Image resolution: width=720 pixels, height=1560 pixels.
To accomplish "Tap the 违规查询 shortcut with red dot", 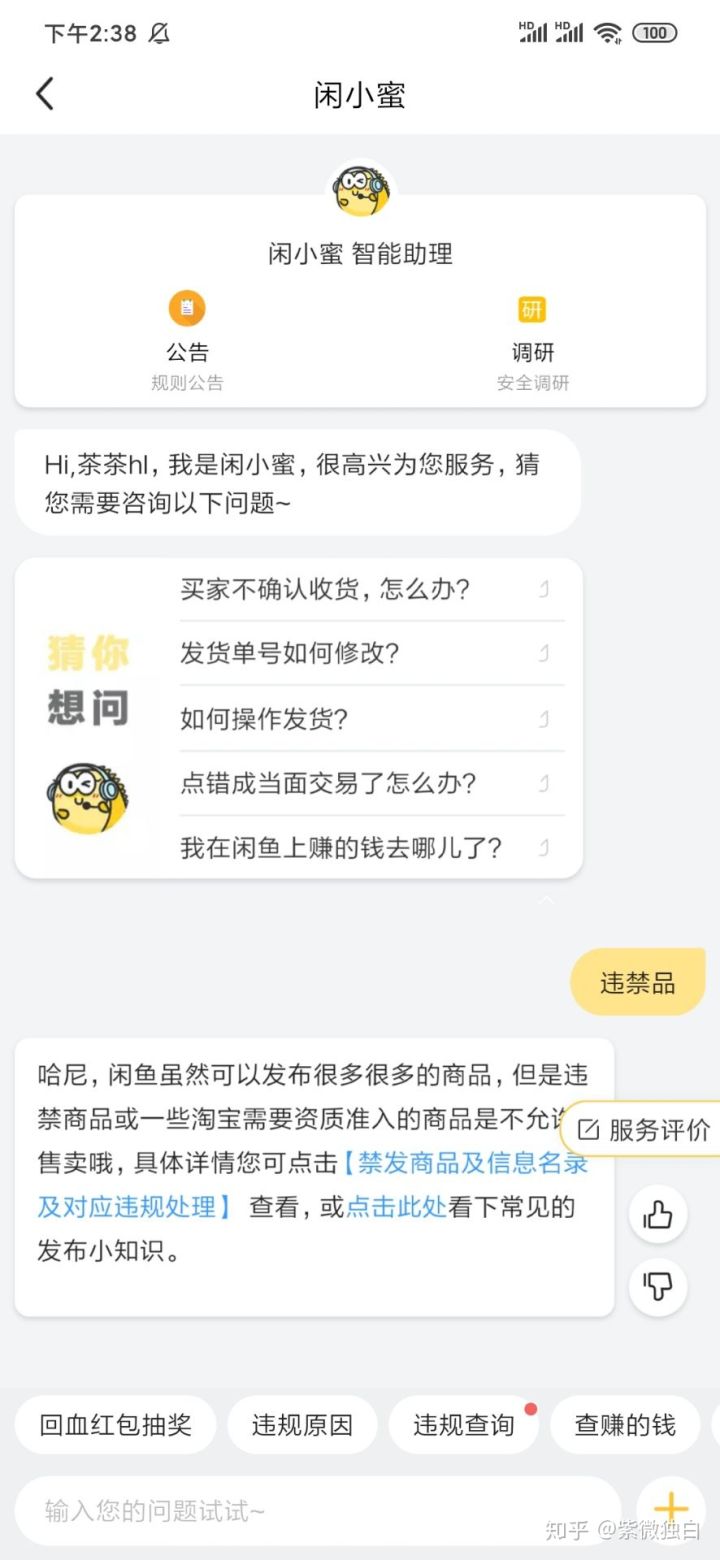I will pos(463,1425).
